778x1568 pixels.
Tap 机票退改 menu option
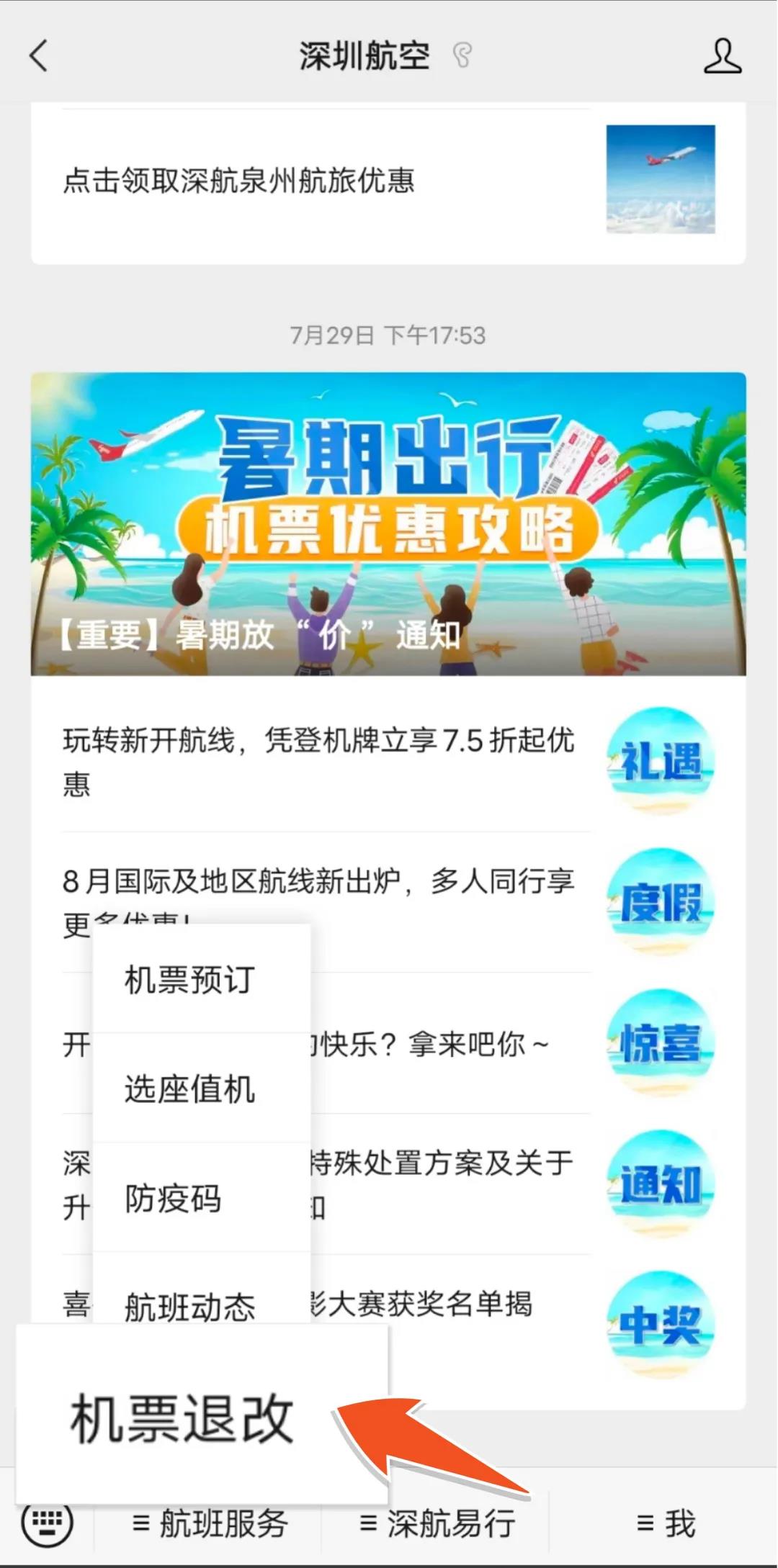point(182,1418)
